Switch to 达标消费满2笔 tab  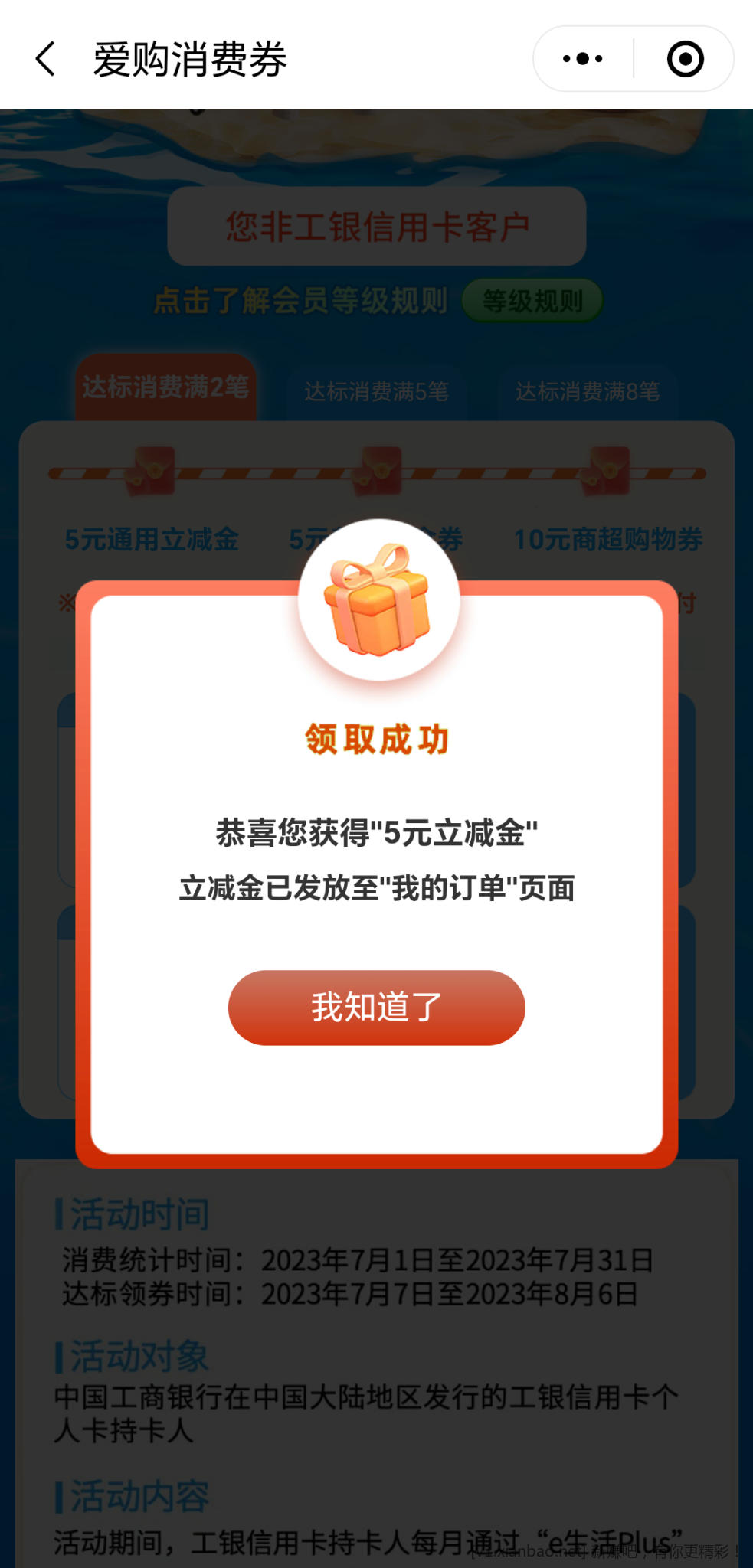165,387
